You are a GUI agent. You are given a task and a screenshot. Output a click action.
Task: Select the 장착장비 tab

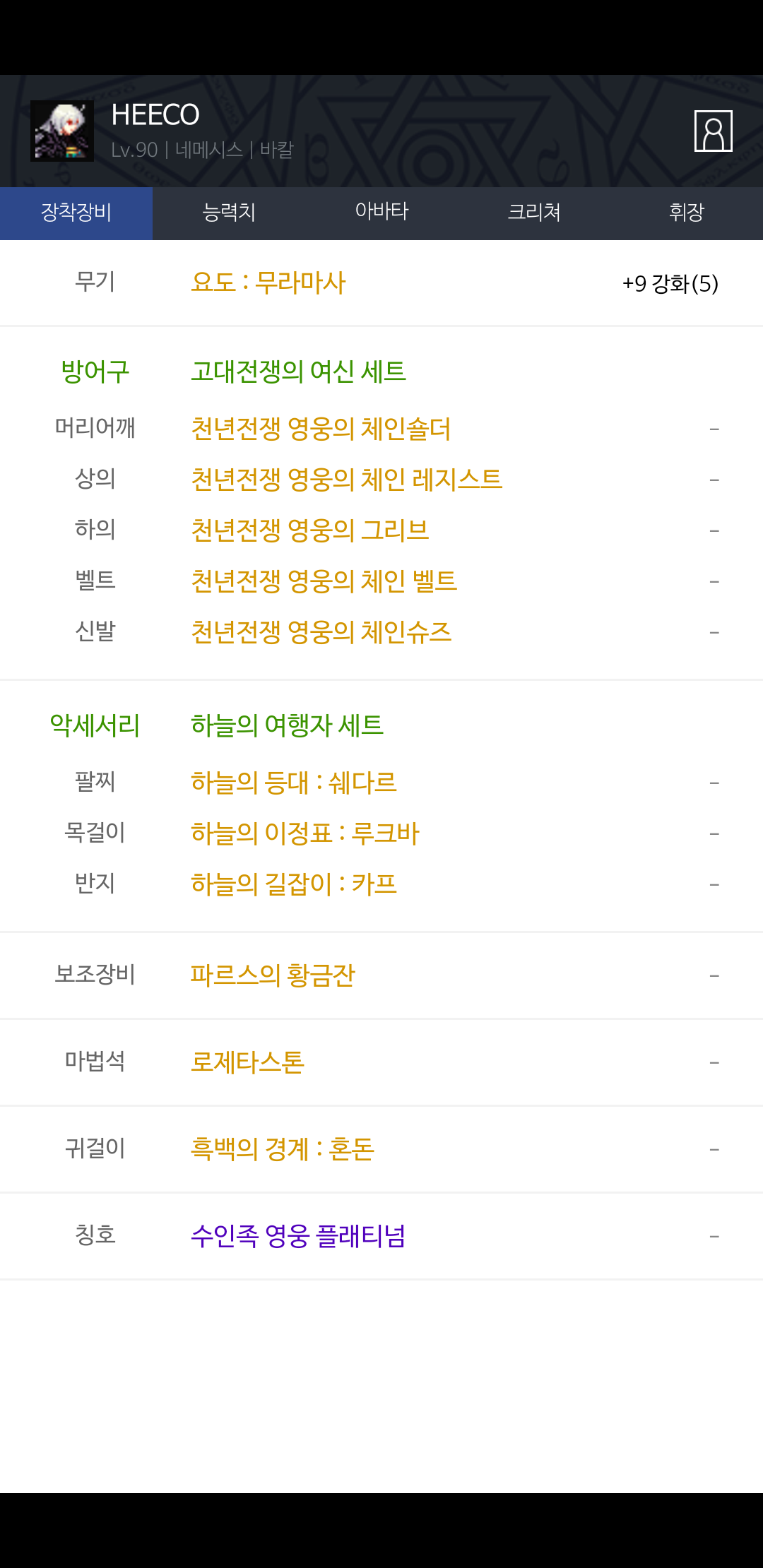click(76, 213)
